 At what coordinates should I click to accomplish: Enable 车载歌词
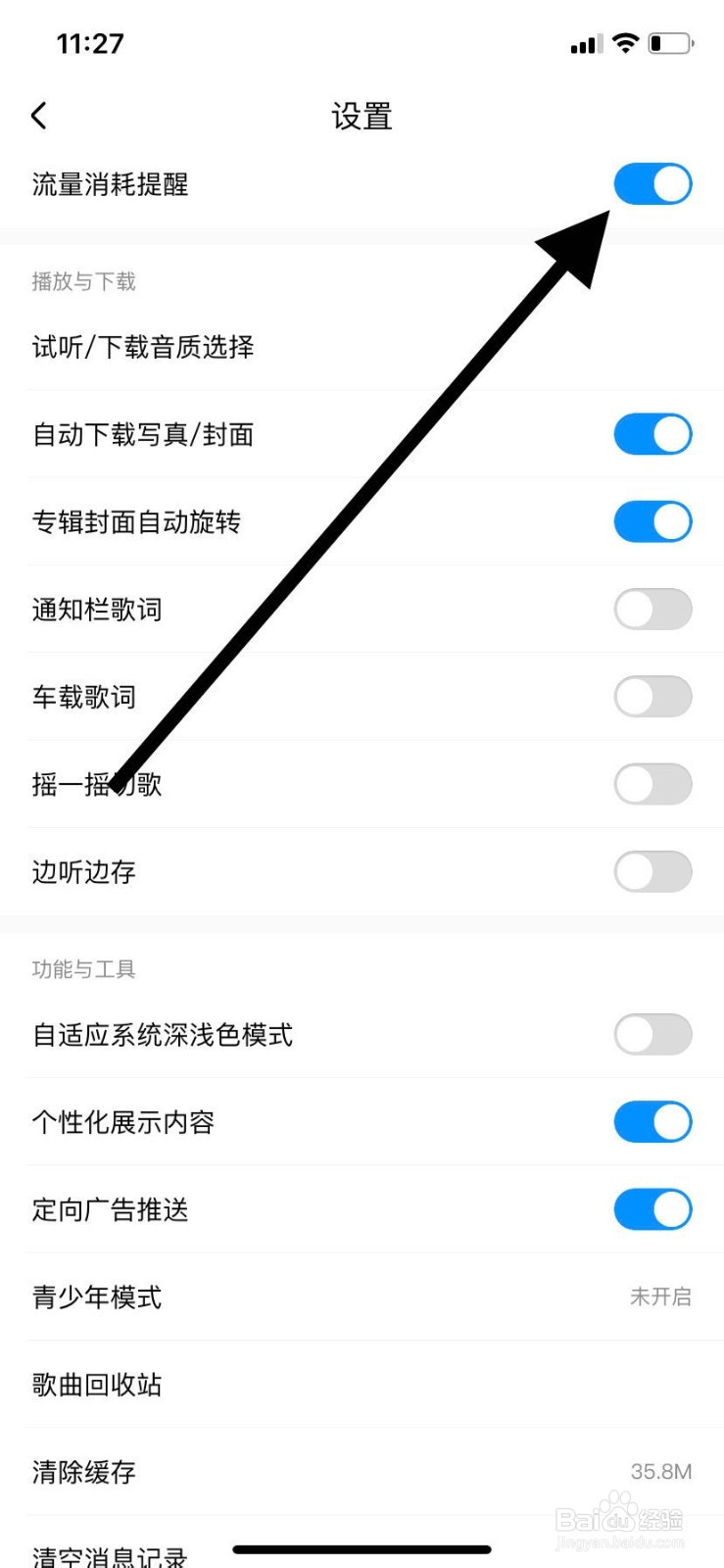pos(652,696)
